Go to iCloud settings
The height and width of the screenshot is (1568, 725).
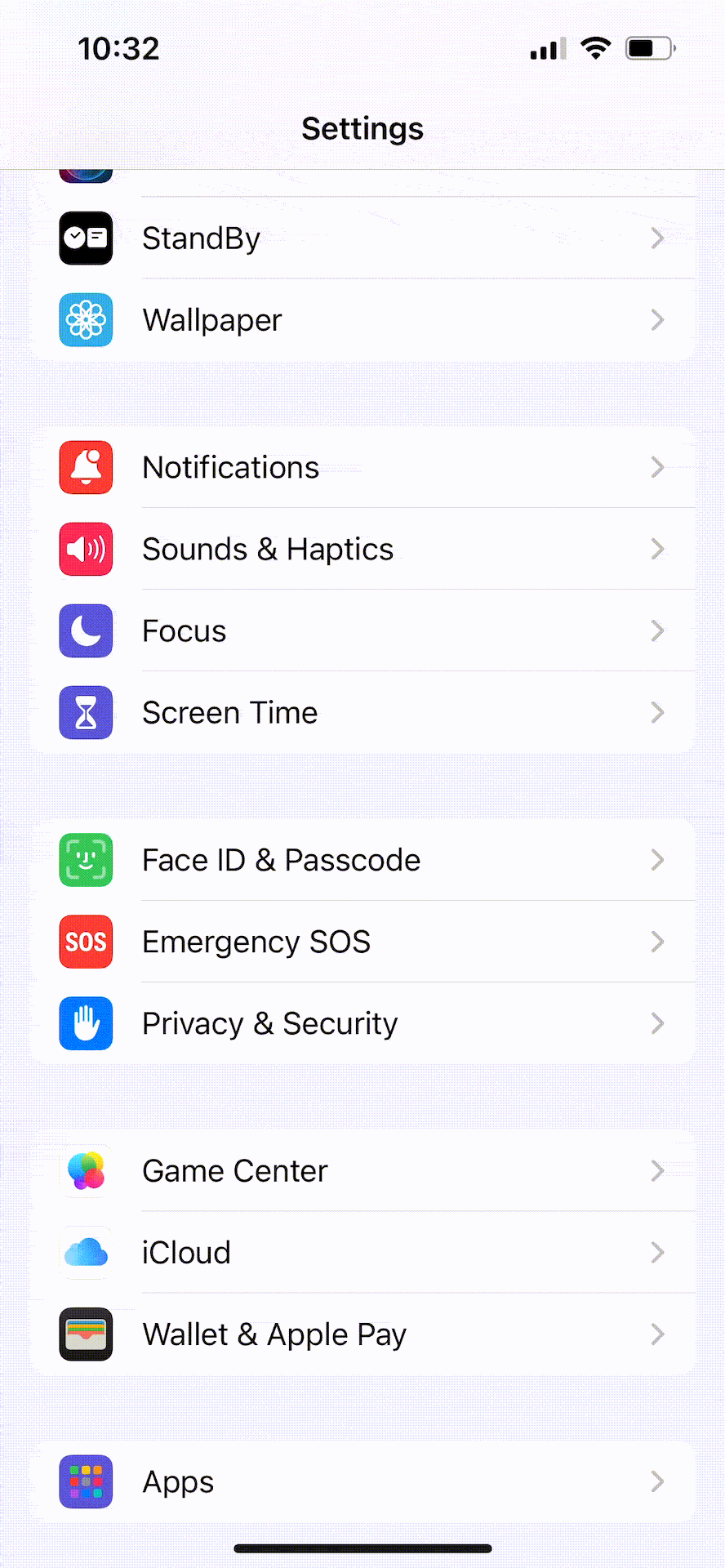pyautogui.click(x=362, y=1253)
